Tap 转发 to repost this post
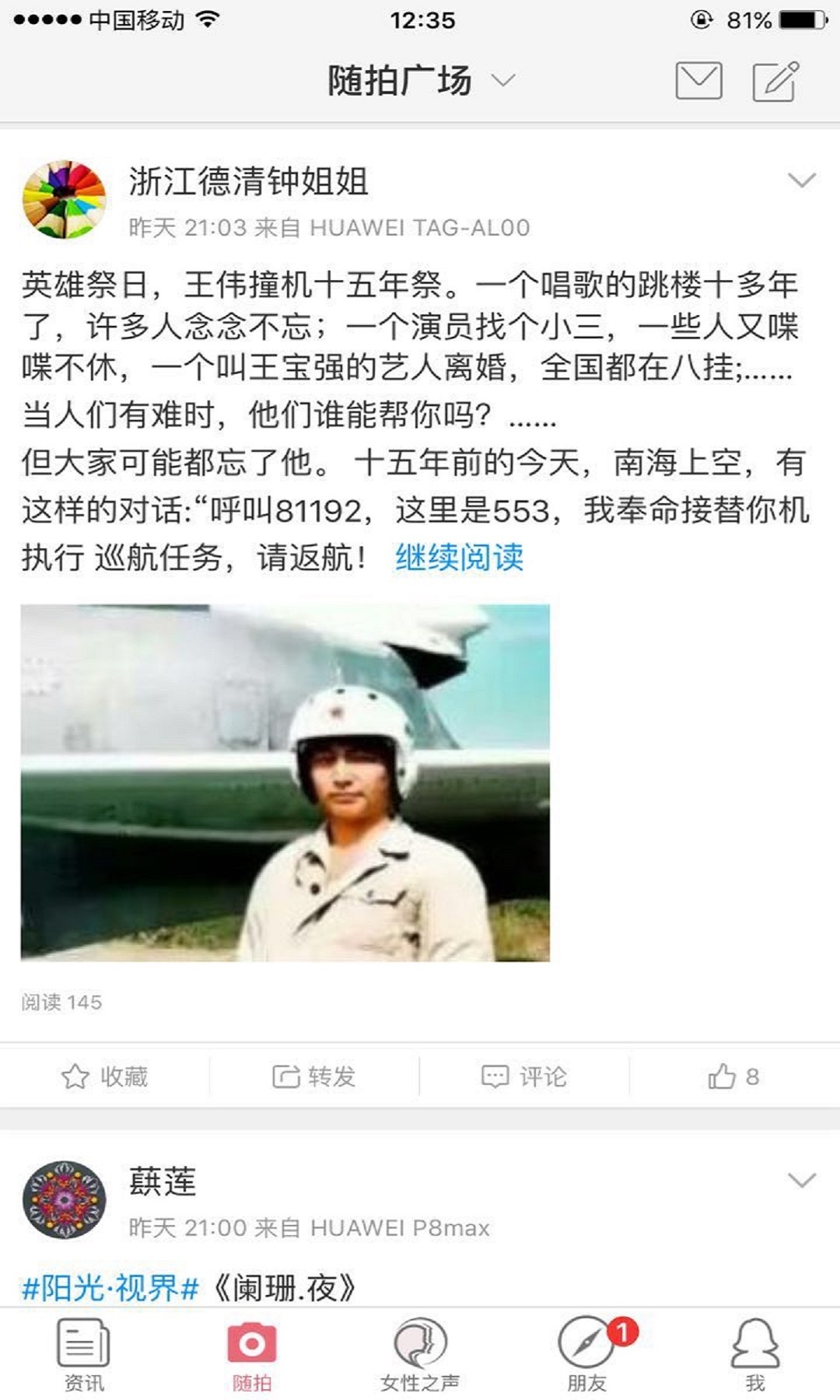Screen dimensions: 840x1400 314,1076
